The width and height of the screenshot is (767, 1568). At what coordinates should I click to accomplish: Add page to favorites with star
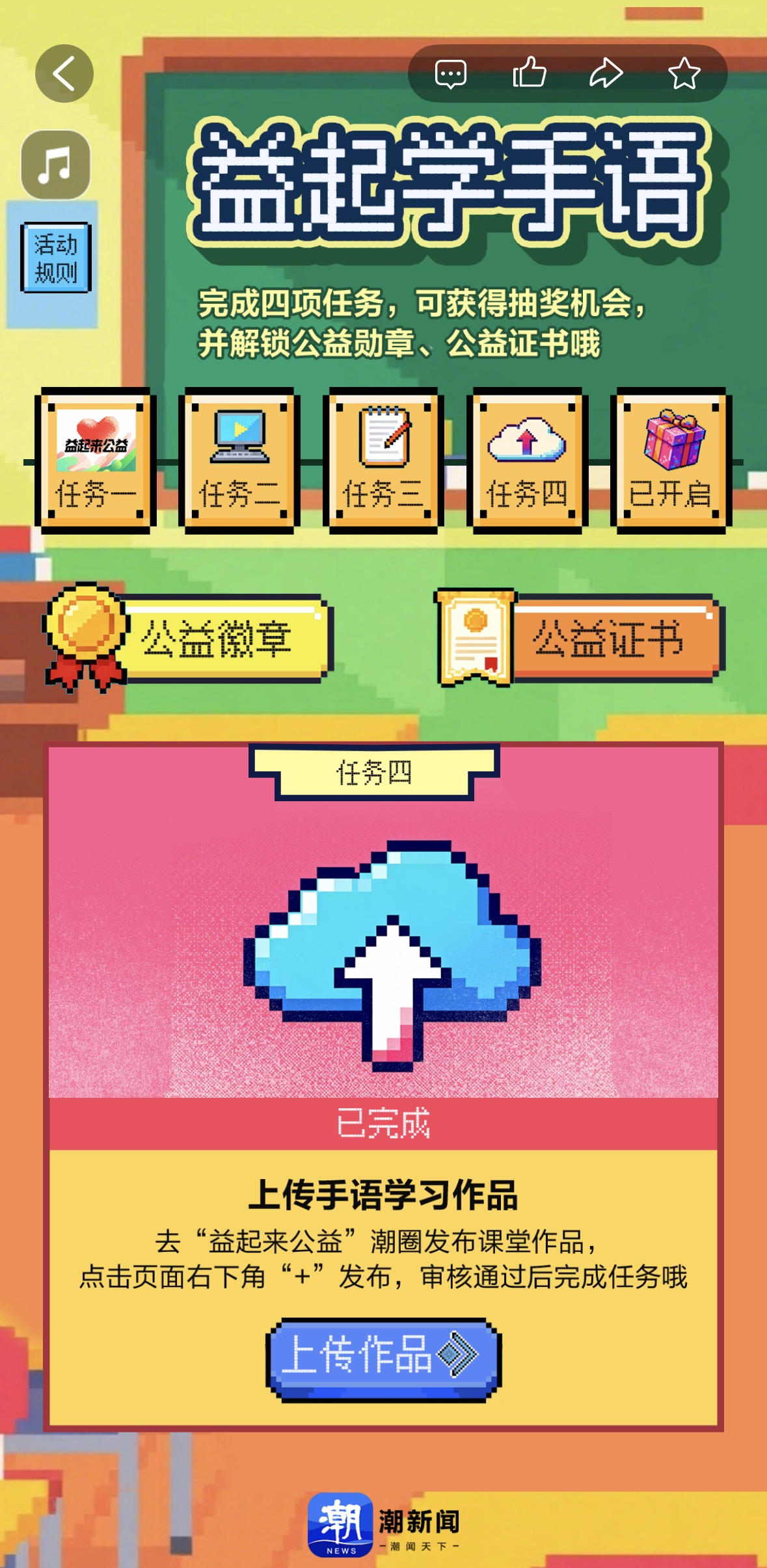coord(684,73)
